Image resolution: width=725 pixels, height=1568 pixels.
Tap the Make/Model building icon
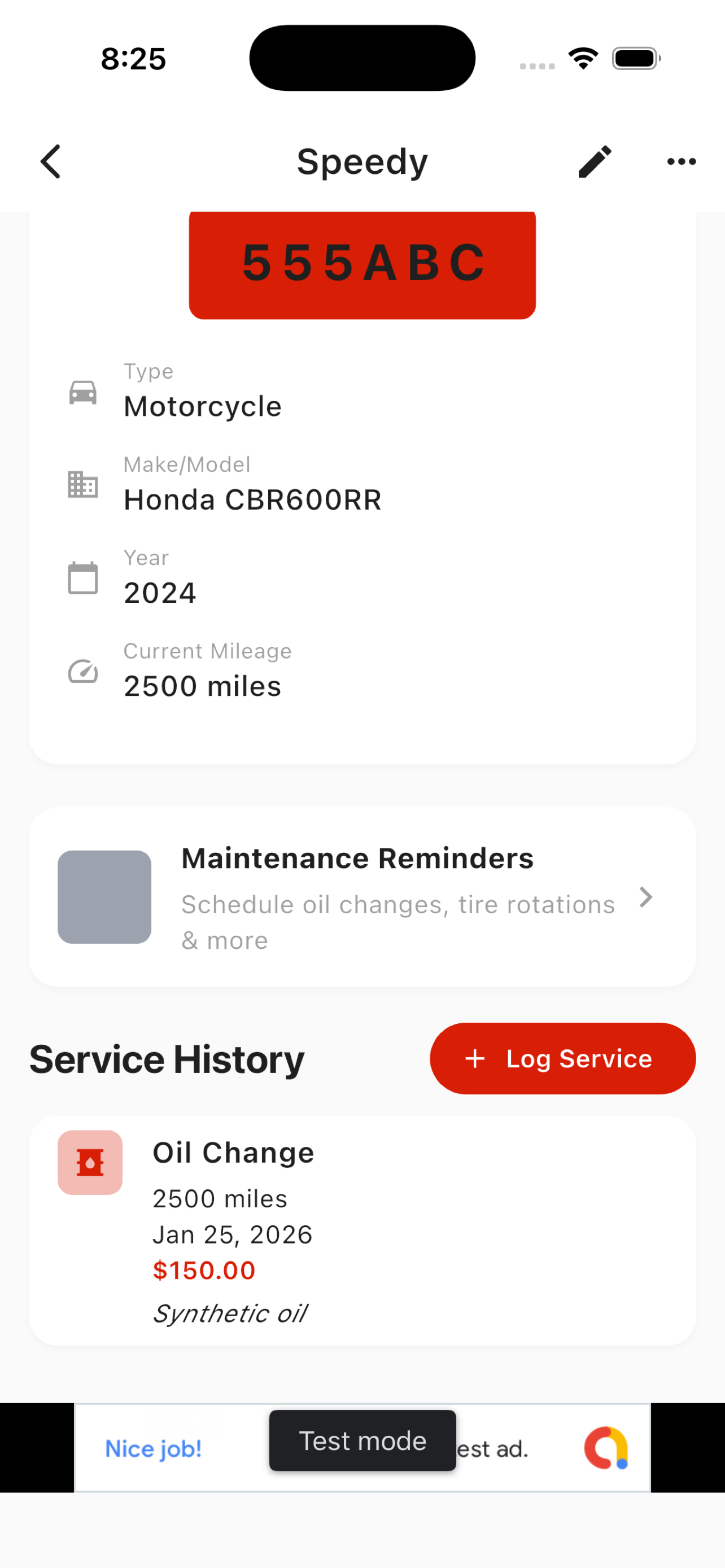click(x=82, y=486)
